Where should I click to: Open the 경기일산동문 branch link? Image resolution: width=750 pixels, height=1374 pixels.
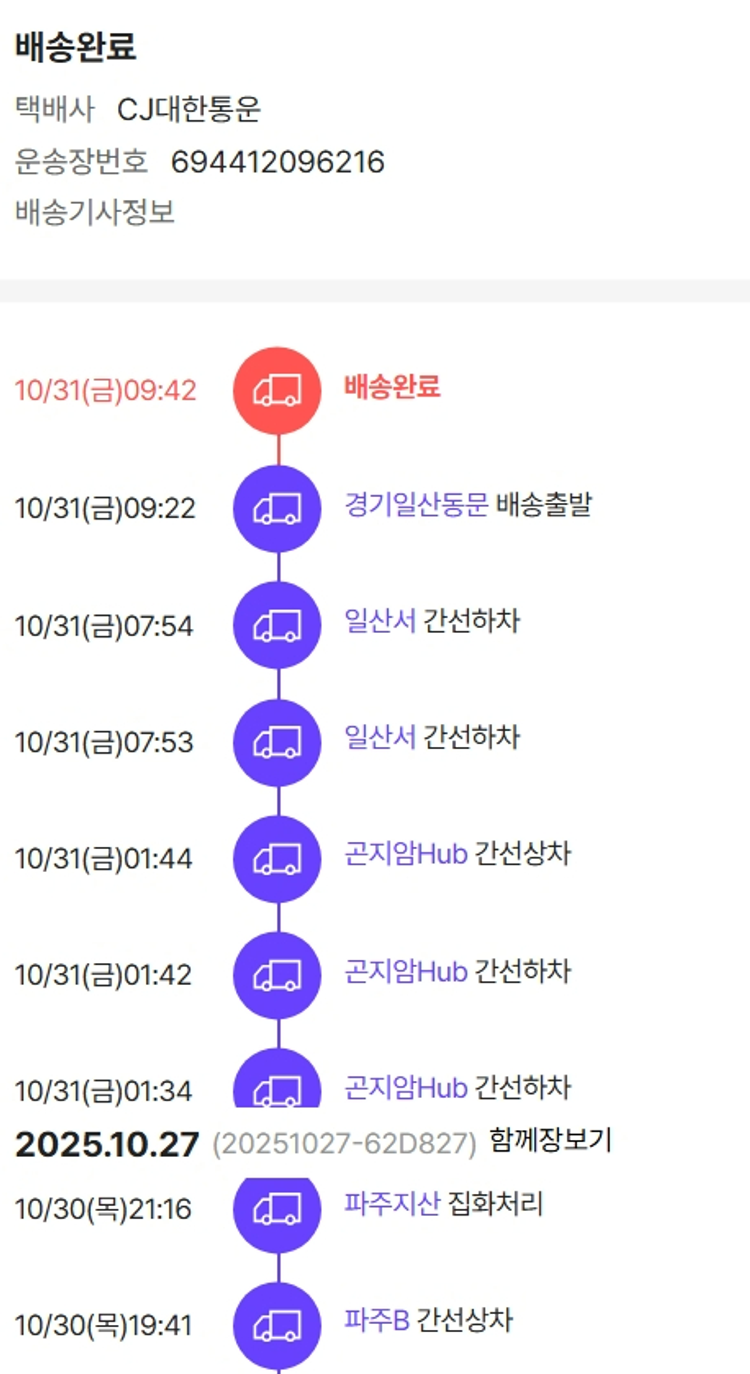coord(416,505)
